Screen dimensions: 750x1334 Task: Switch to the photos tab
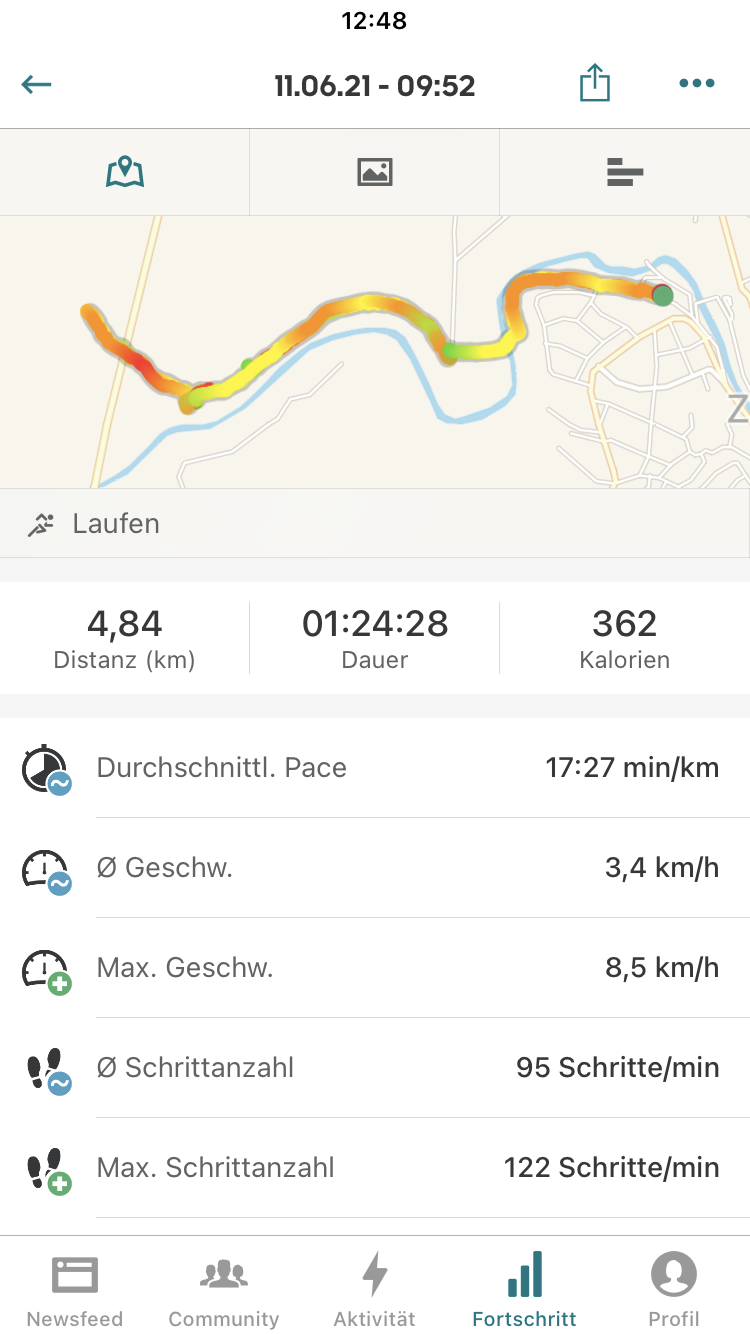tap(375, 172)
